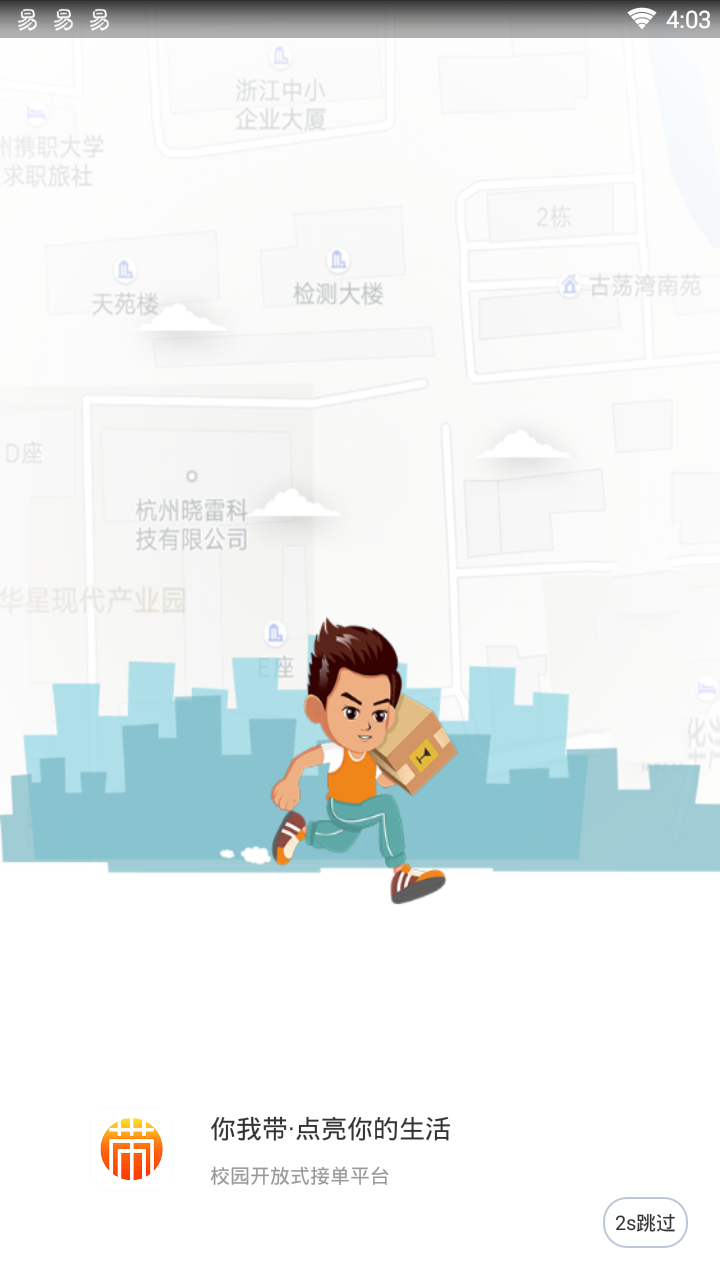Select the building icon near 天苑楼
Viewport: 720px width, 1280px height.
click(x=125, y=270)
